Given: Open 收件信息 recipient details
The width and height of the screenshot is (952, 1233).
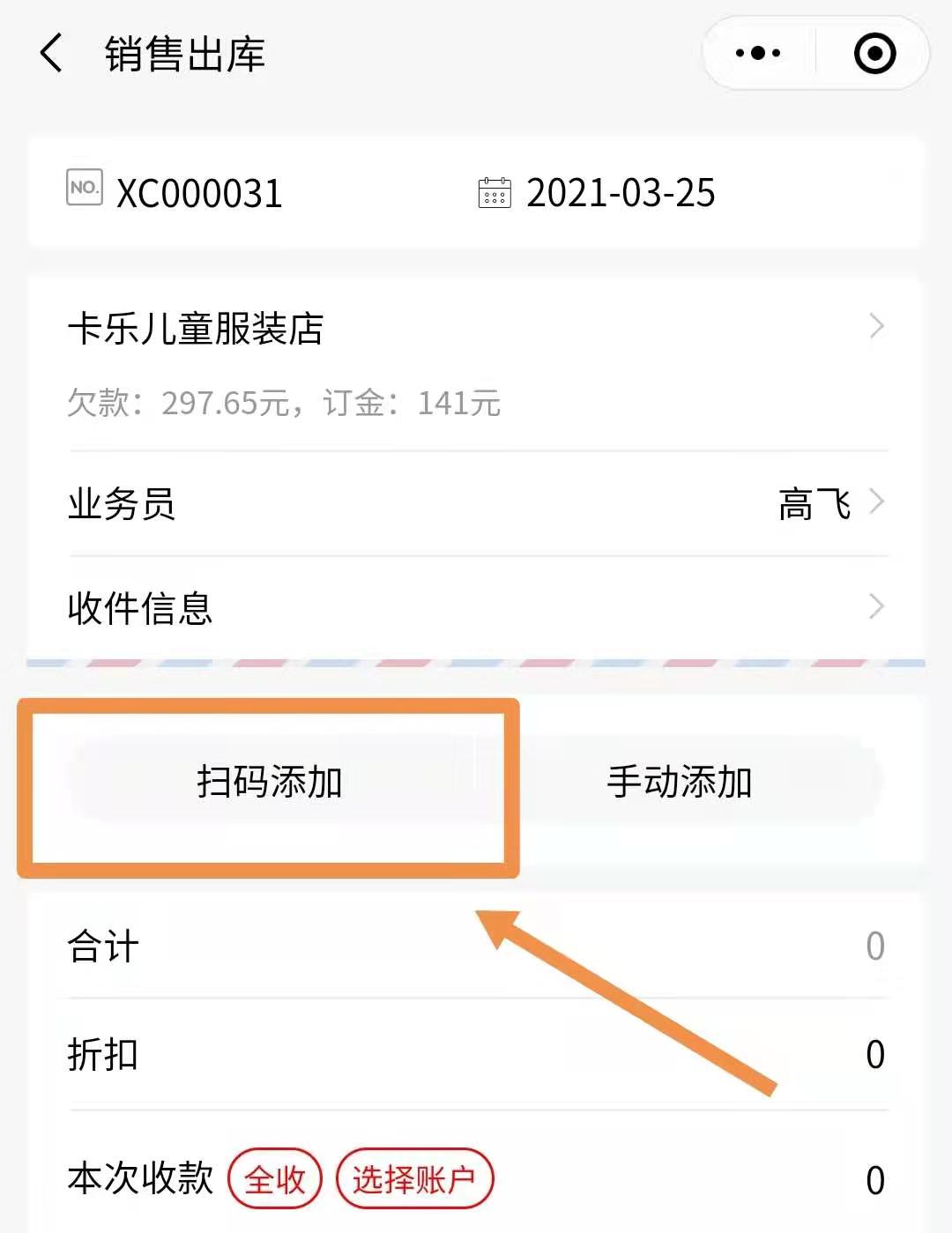Looking at the screenshot, I should pyautogui.click(x=476, y=608).
